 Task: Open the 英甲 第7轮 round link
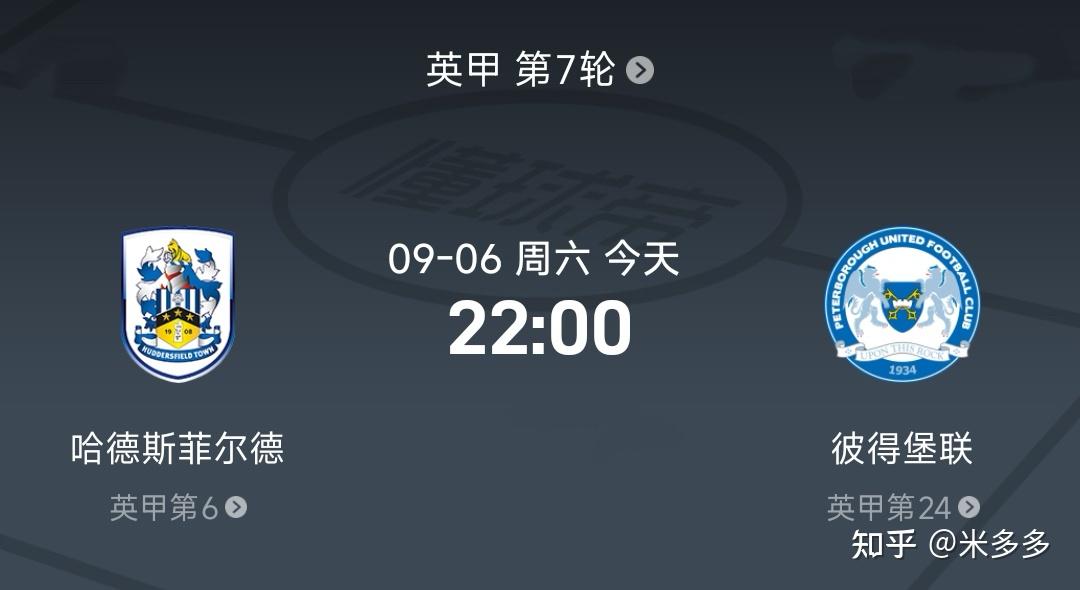[x=538, y=70]
